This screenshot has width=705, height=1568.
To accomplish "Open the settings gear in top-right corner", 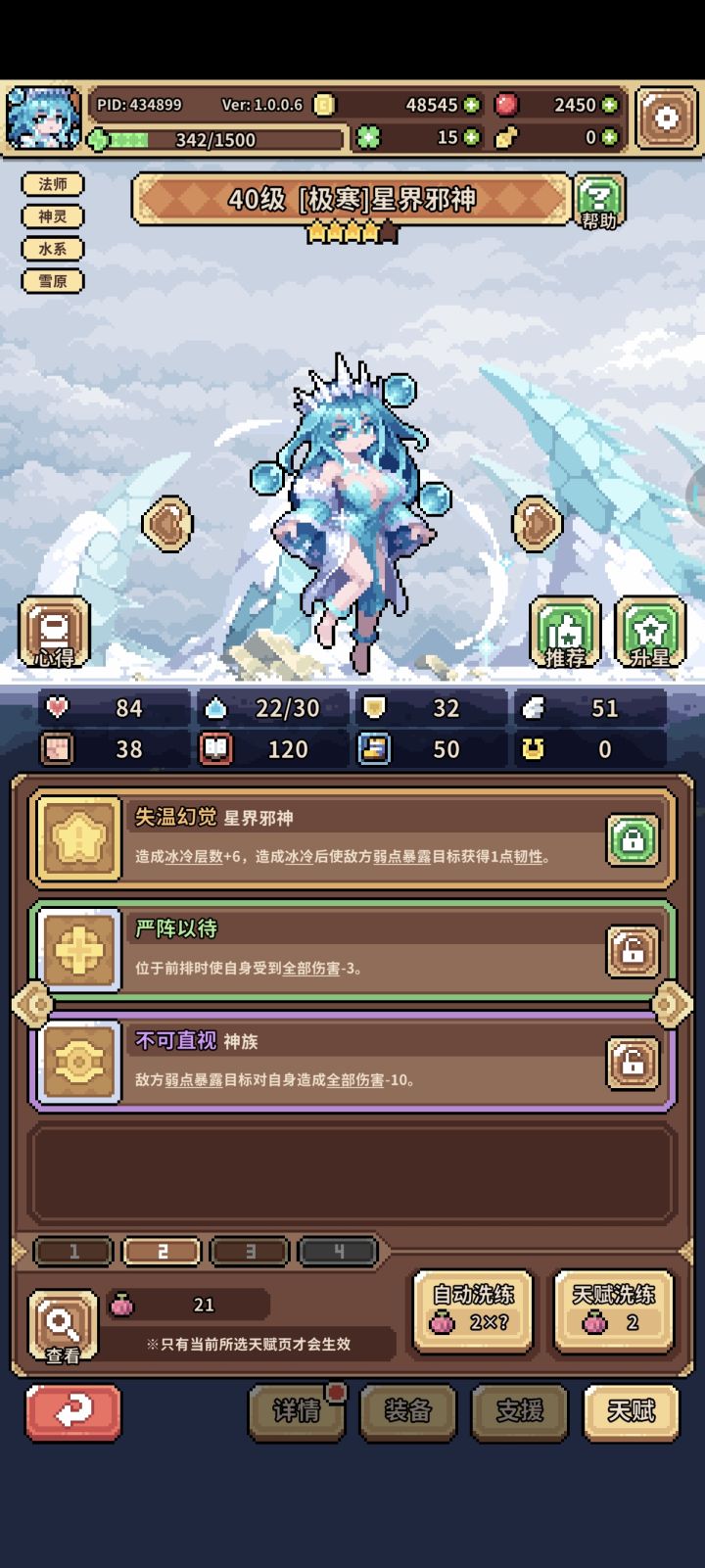I will coord(667,117).
